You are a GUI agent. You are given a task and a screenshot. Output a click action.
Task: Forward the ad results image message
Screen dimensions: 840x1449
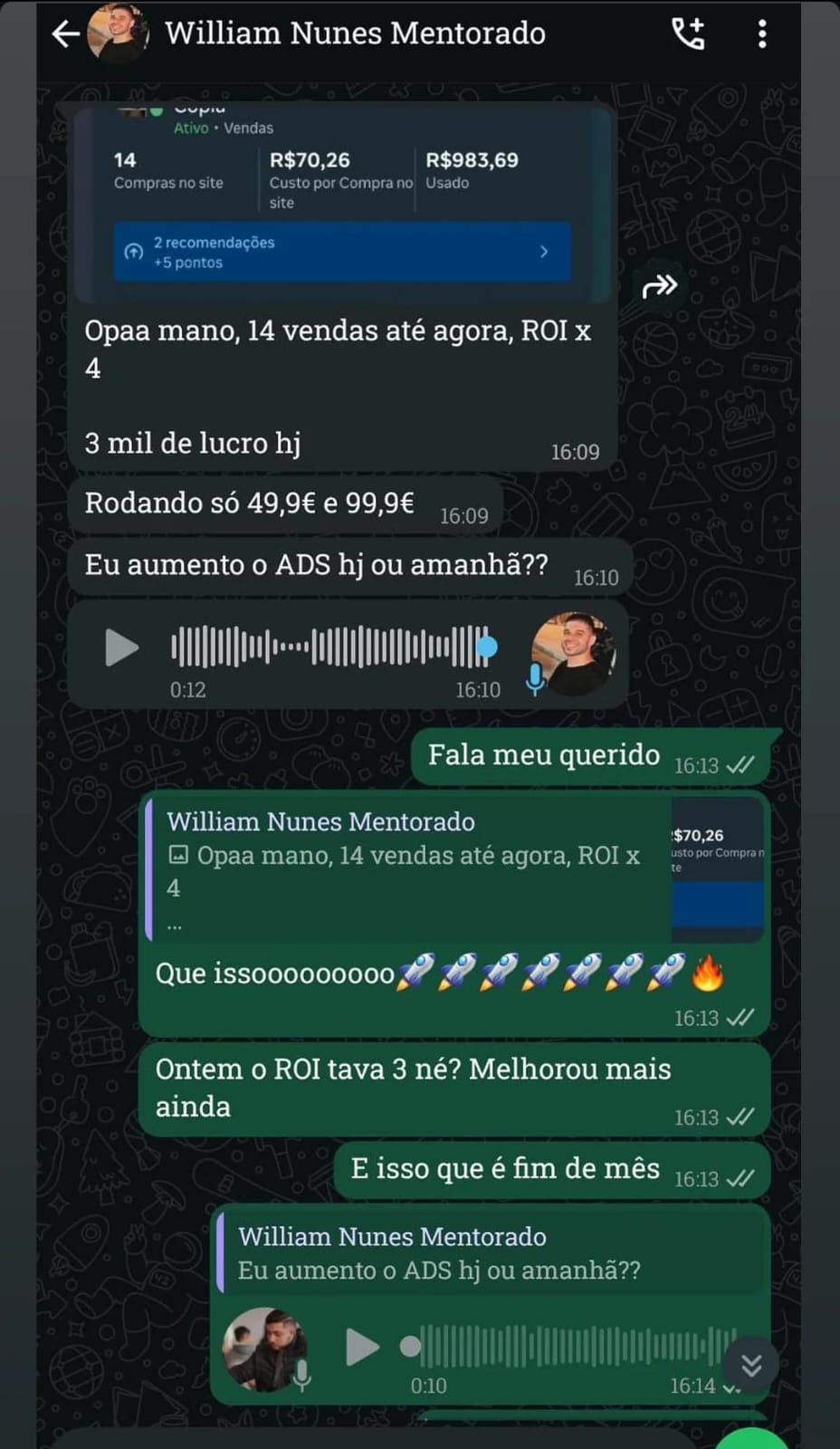[659, 286]
